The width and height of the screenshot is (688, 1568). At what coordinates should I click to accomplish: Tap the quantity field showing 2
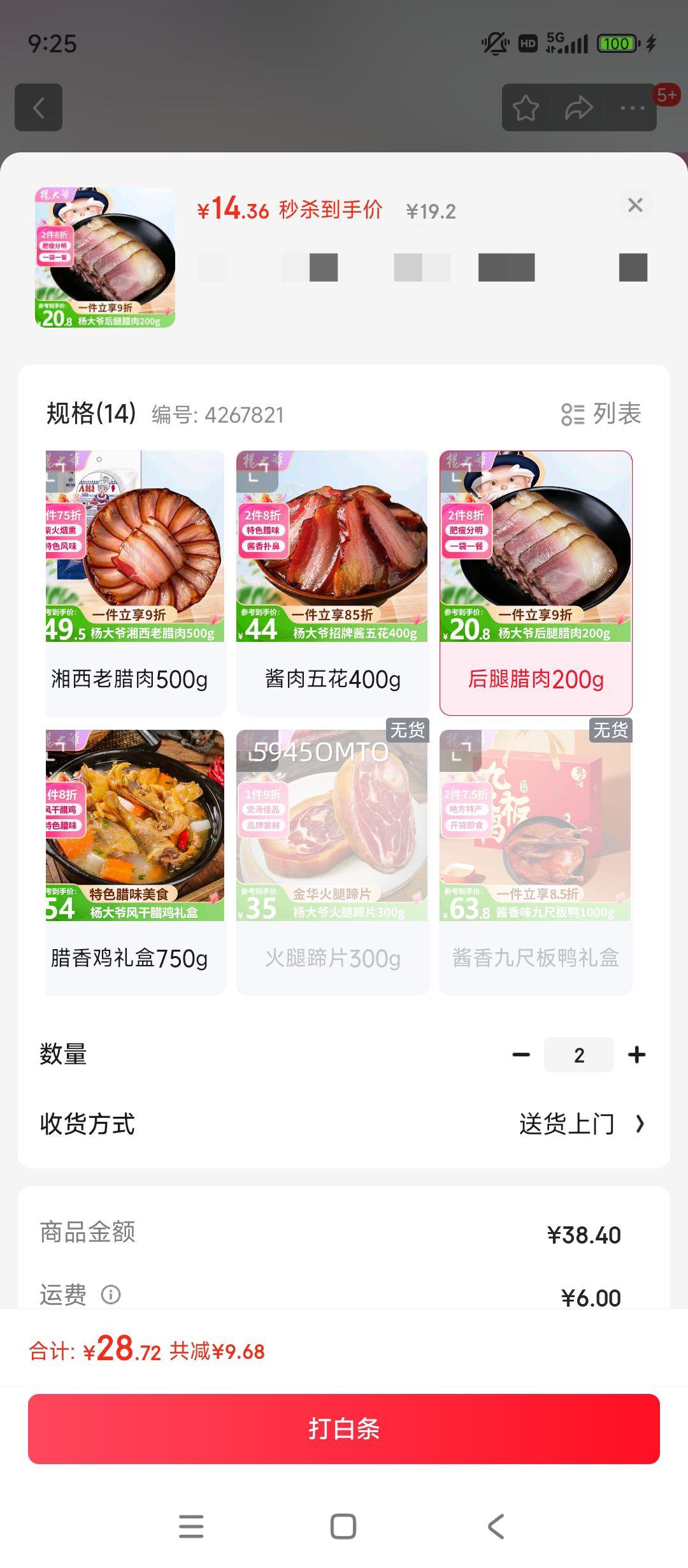tap(578, 1054)
